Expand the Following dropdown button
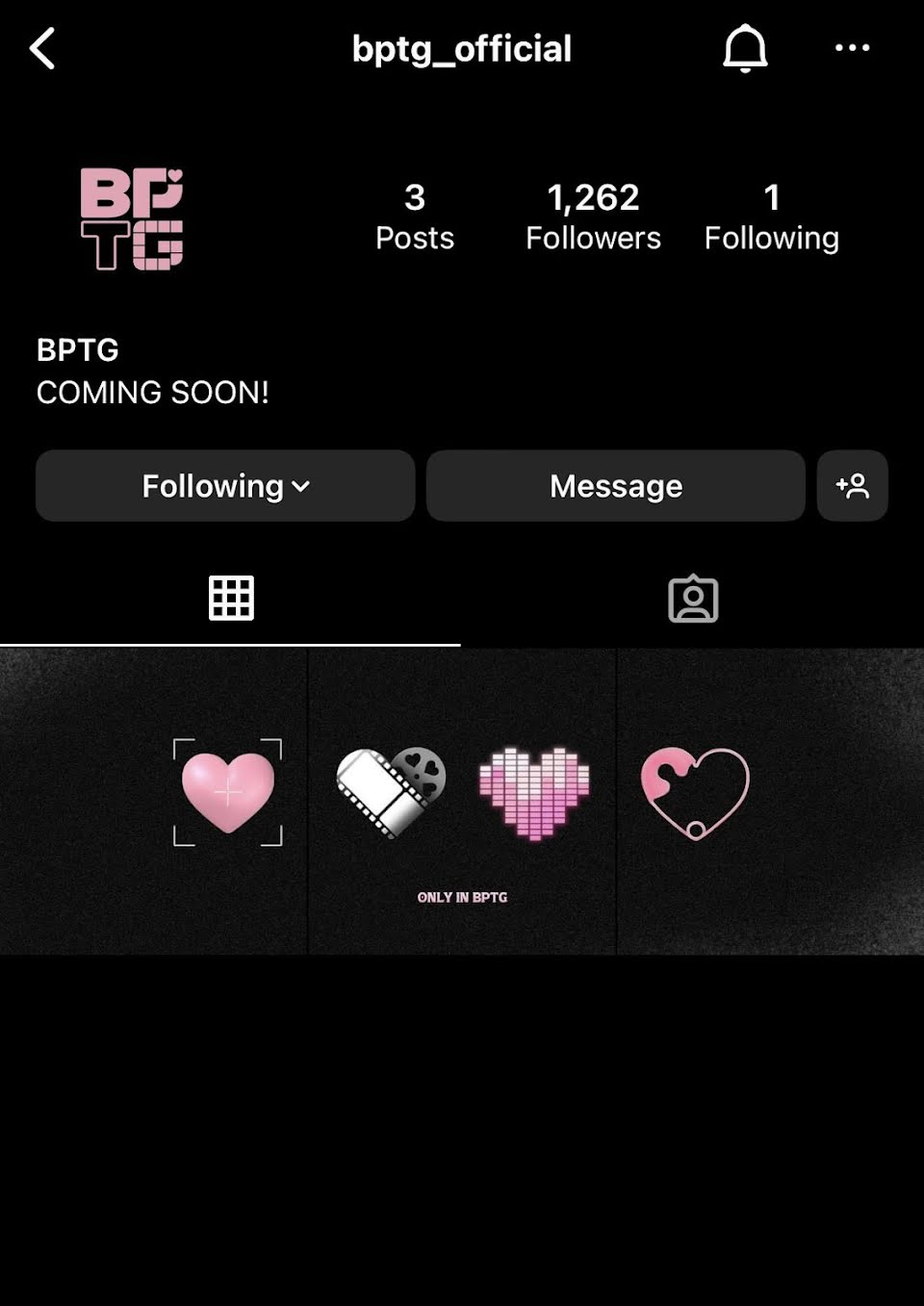The image size is (924, 1306). click(x=225, y=486)
